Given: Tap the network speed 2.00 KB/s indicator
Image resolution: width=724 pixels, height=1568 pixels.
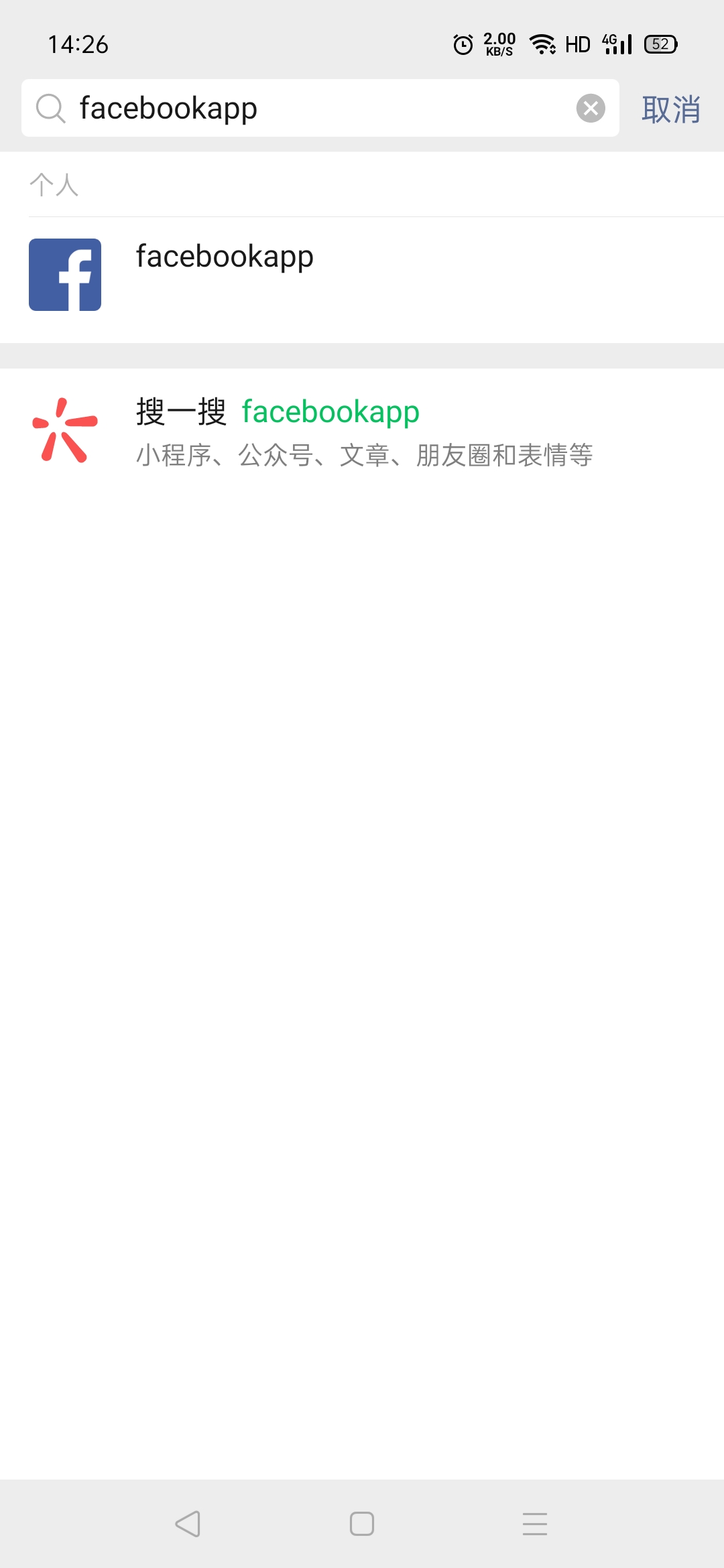Looking at the screenshot, I should click(x=497, y=44).
